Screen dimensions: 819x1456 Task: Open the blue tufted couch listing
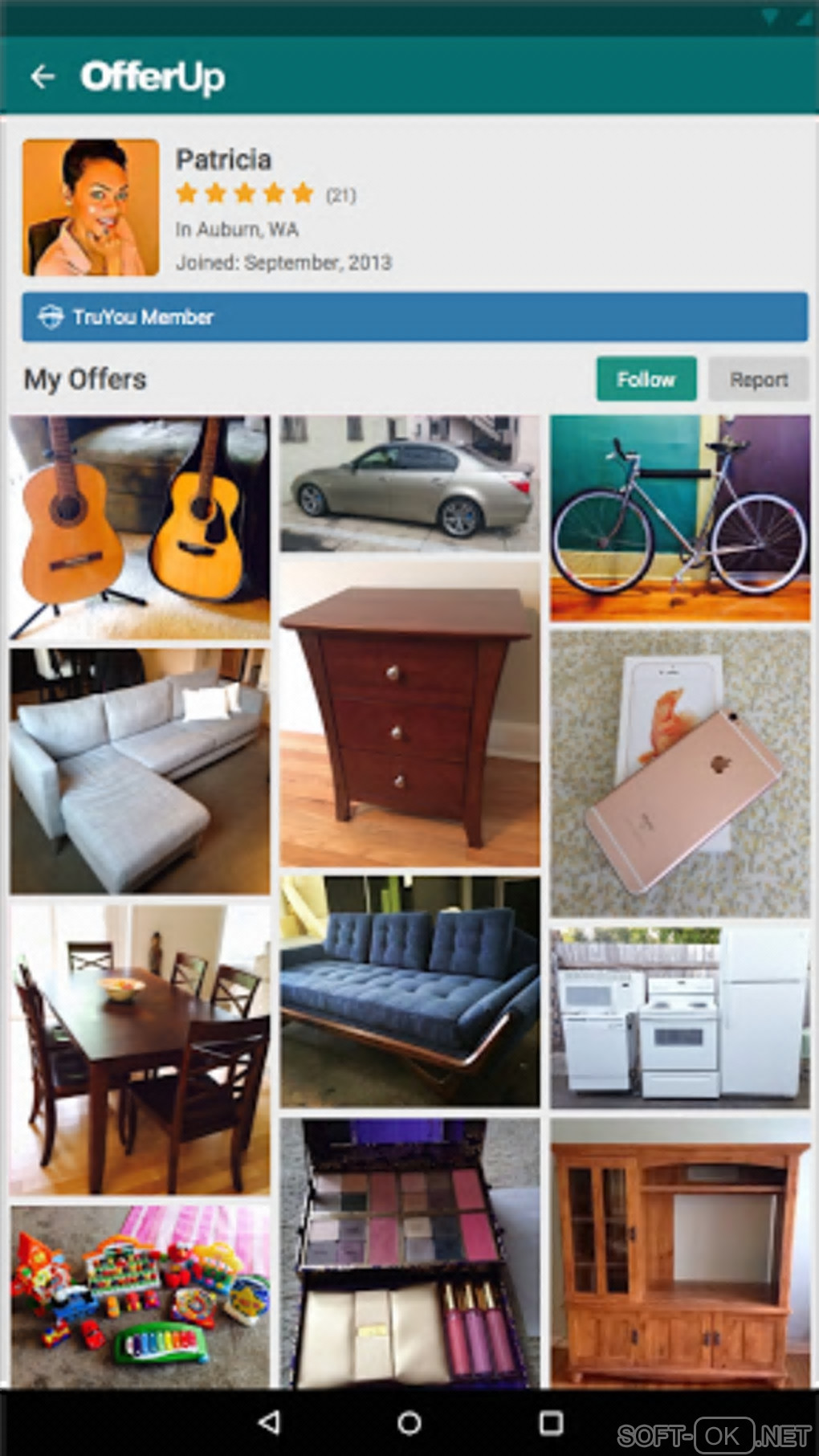(x=409, y=992)
